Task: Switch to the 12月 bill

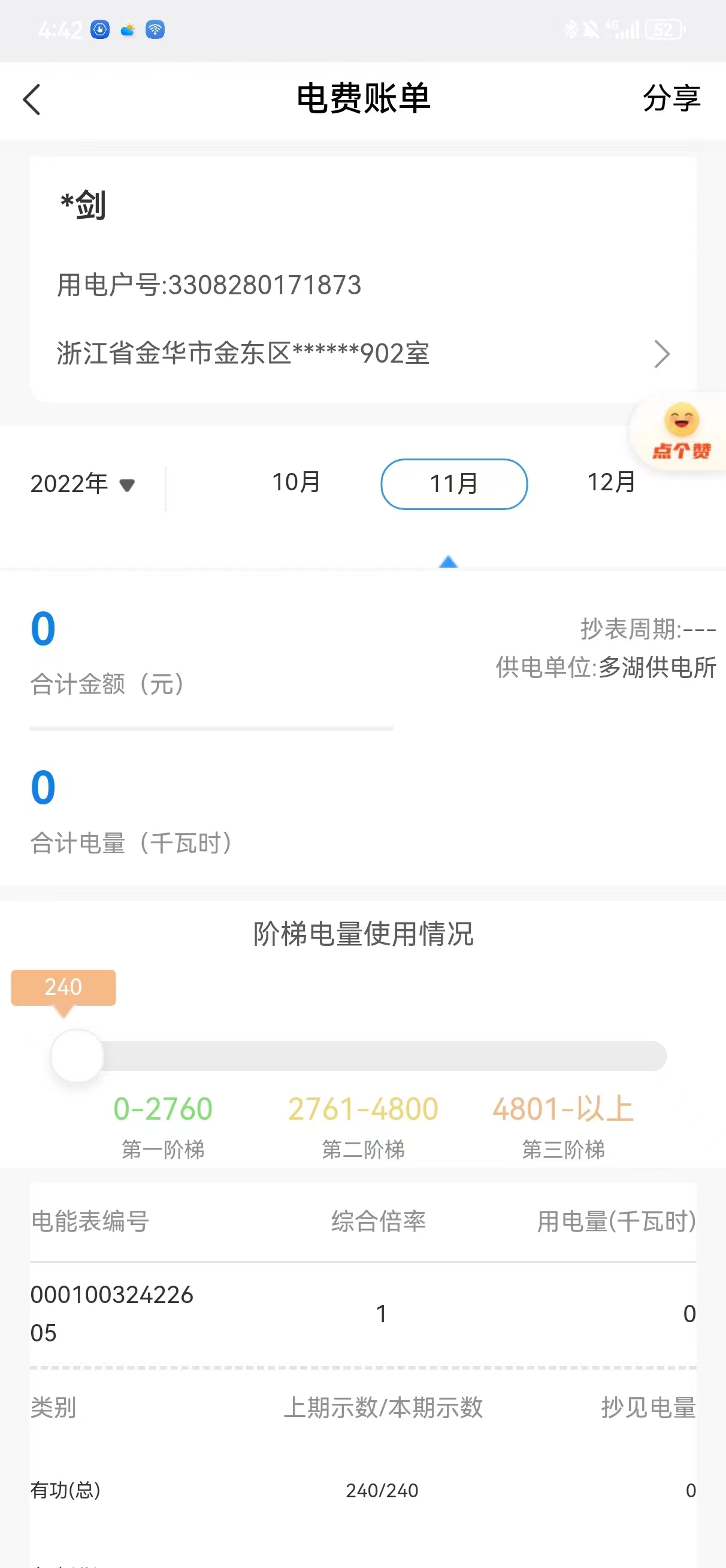Action: point(611,483)
